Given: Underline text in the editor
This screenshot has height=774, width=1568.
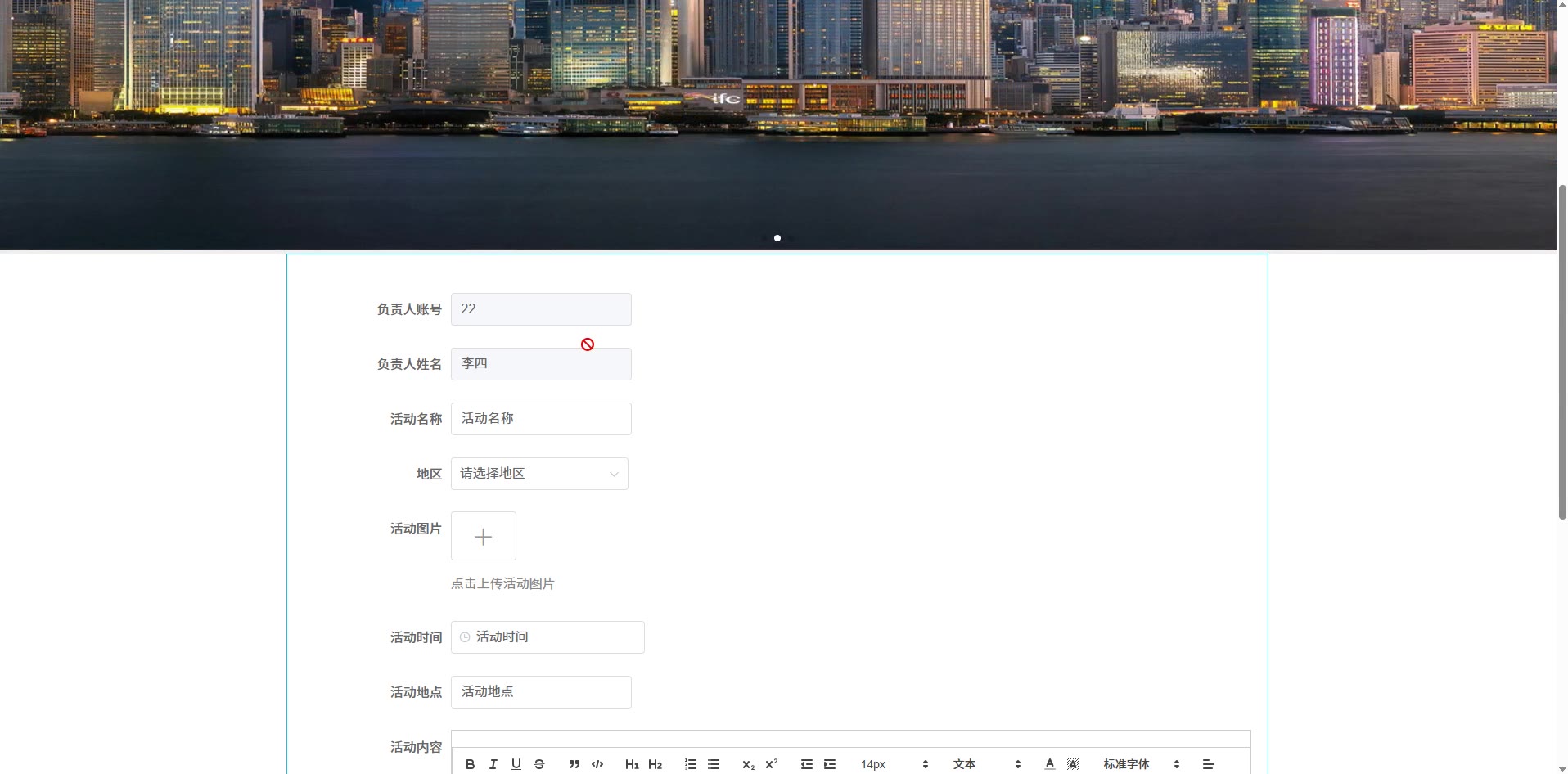Looking at the screenshot, I should point(516,764).
